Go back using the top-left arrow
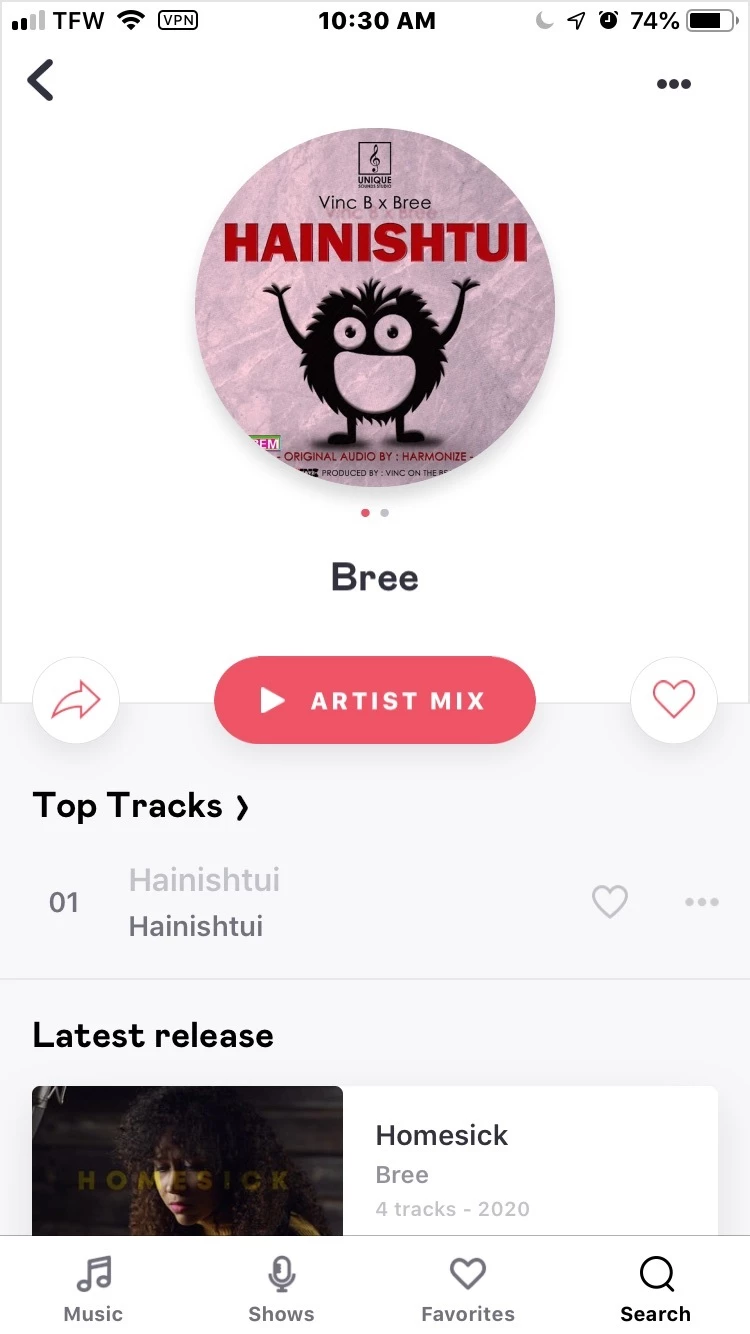The width and height of the screenshot is (750, 1334). click(41, 81)
